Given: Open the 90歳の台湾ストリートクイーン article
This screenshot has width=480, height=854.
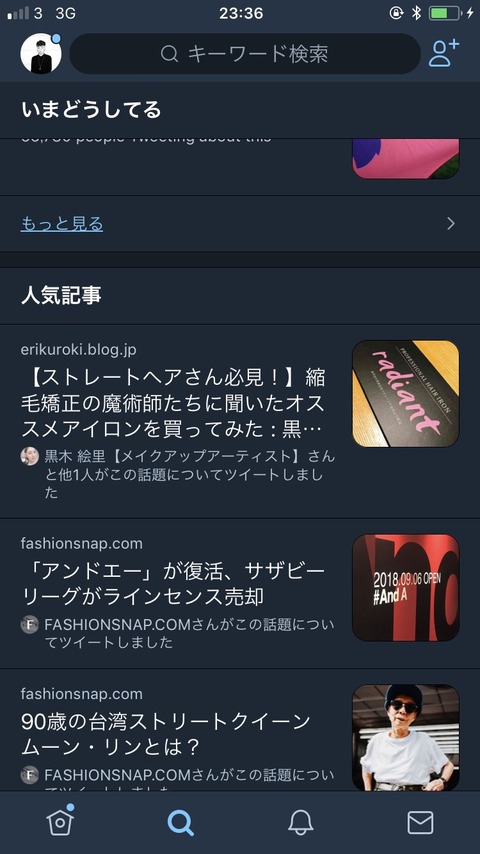Looking at the screenshot, I should point(240,731).
